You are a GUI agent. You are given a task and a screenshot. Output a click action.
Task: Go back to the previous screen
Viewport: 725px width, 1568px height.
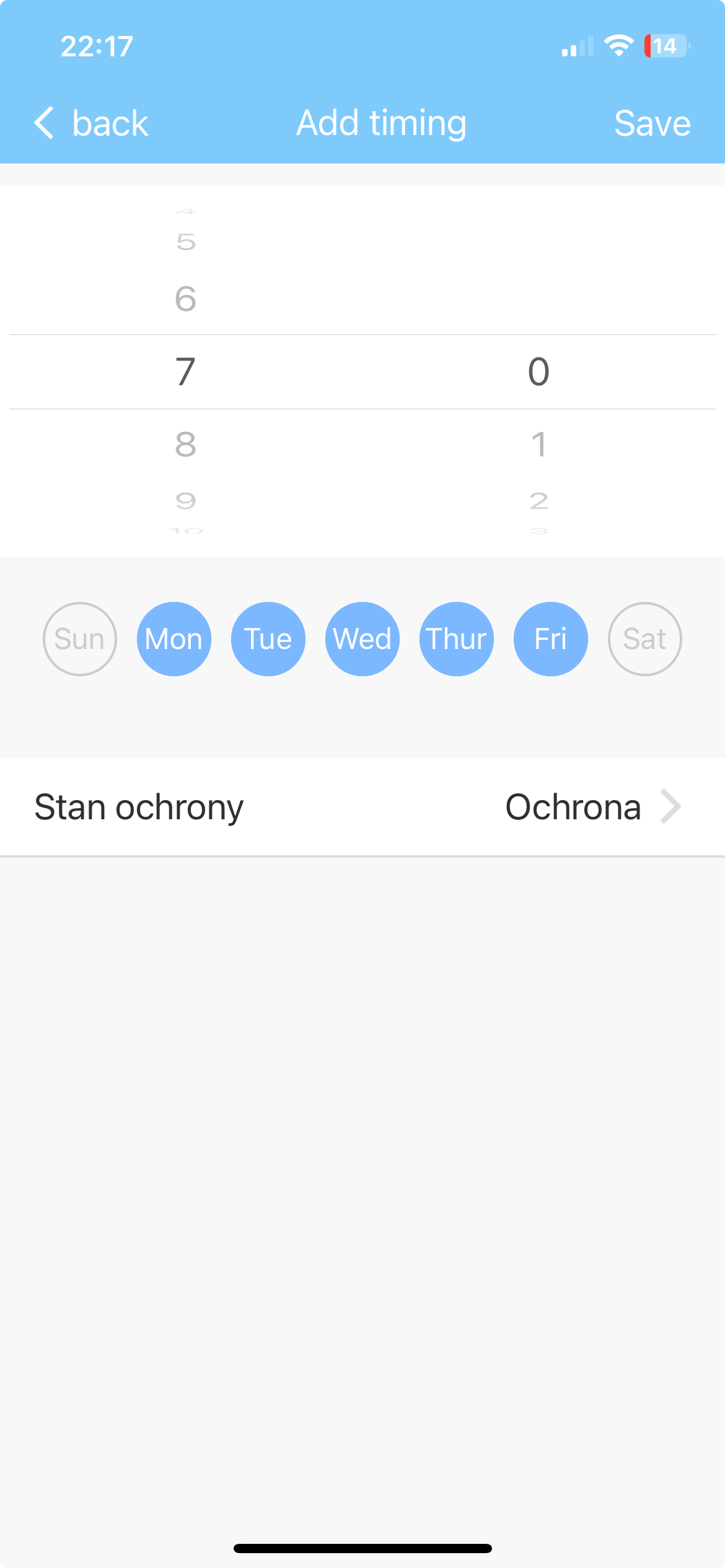coord(91,123)
